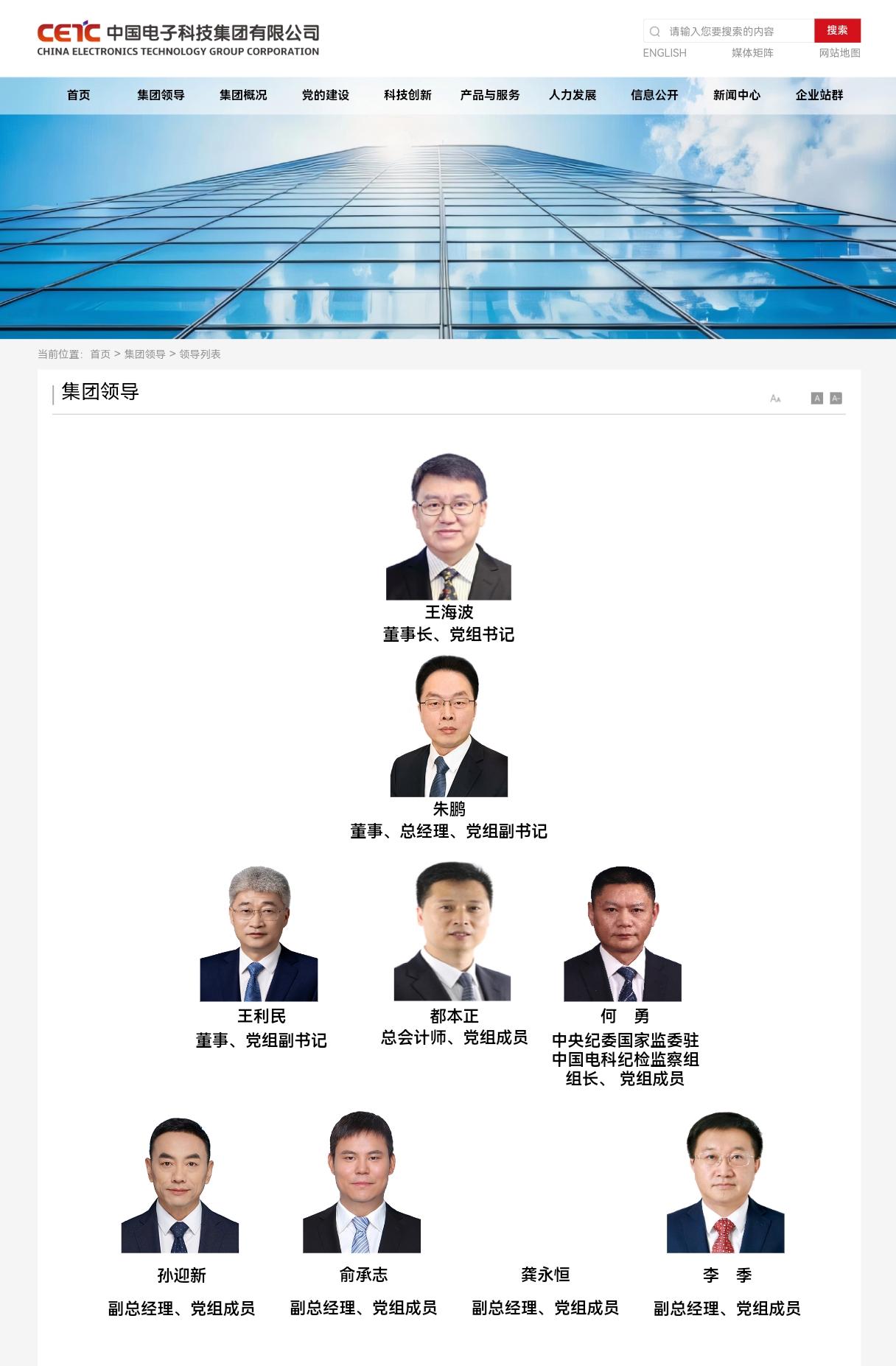
Task: Open the 媒体矩阵 link
Action: tap(752, 53)
